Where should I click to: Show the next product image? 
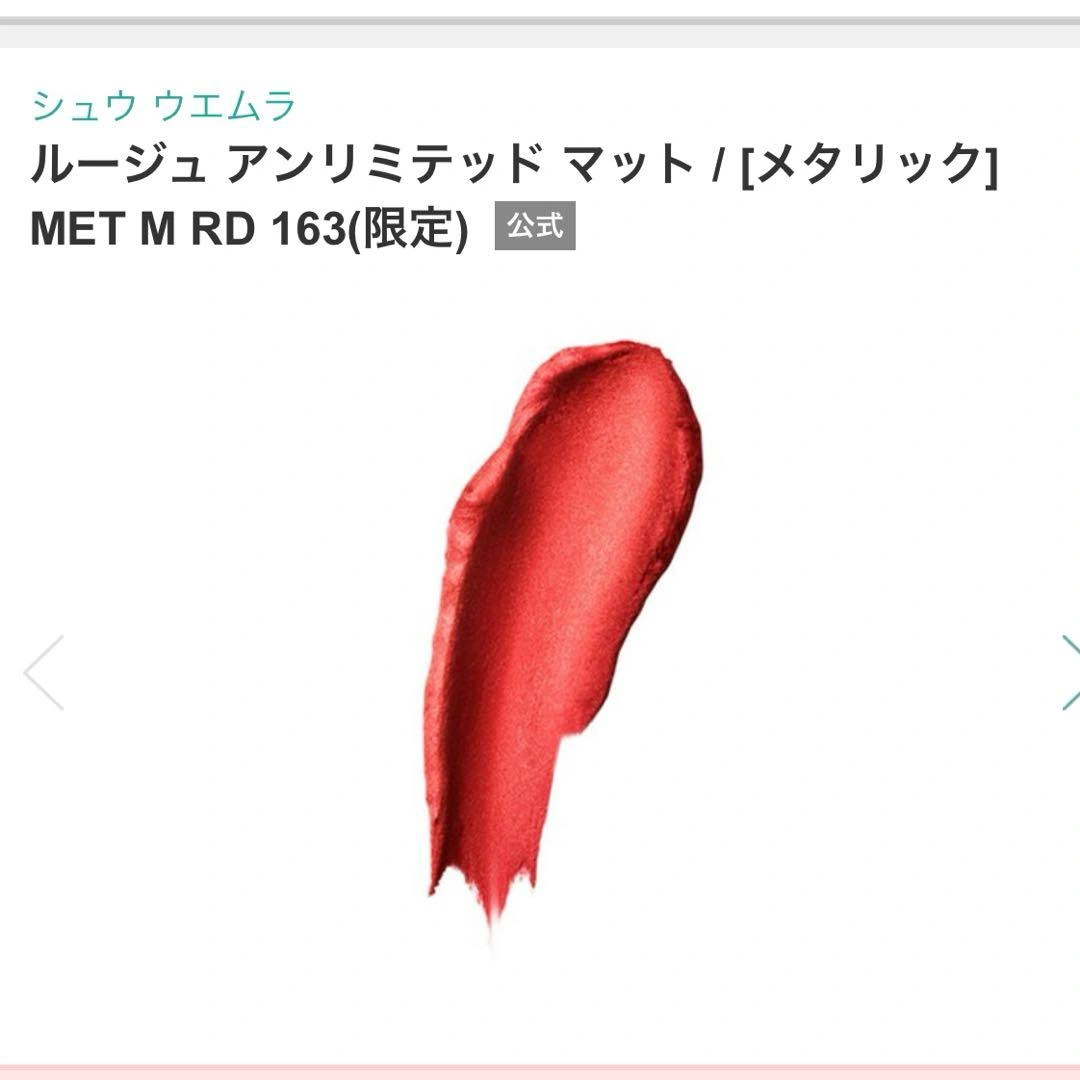click(1068, 672)
